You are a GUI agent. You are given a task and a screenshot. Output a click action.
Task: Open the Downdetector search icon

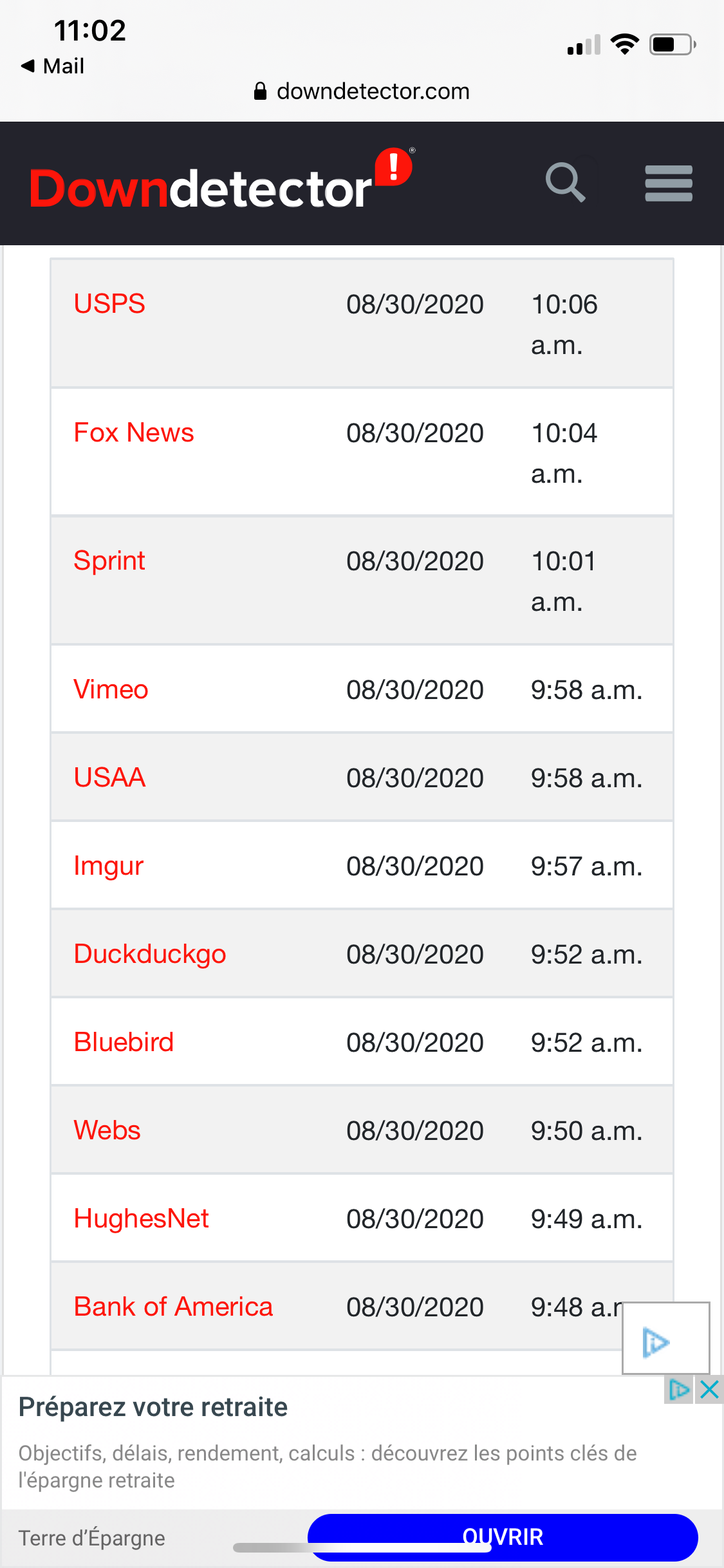(x=565, y=183)
